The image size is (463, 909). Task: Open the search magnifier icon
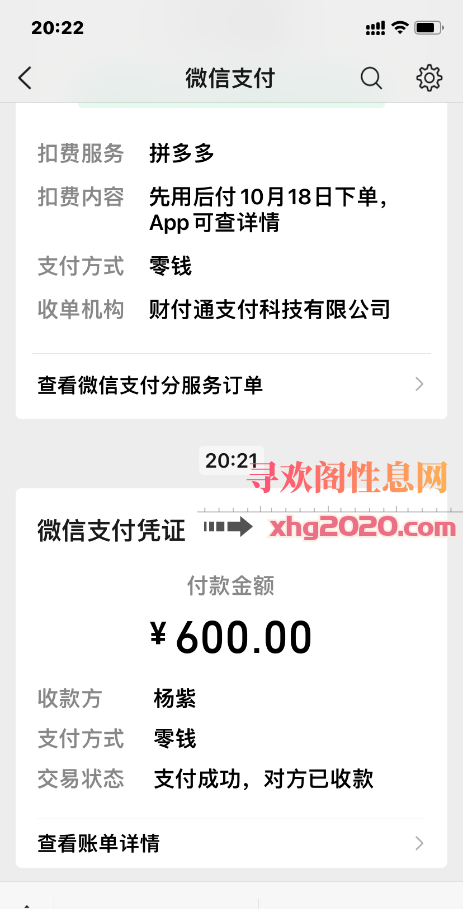pyautogui.click(x=371, y=78)
